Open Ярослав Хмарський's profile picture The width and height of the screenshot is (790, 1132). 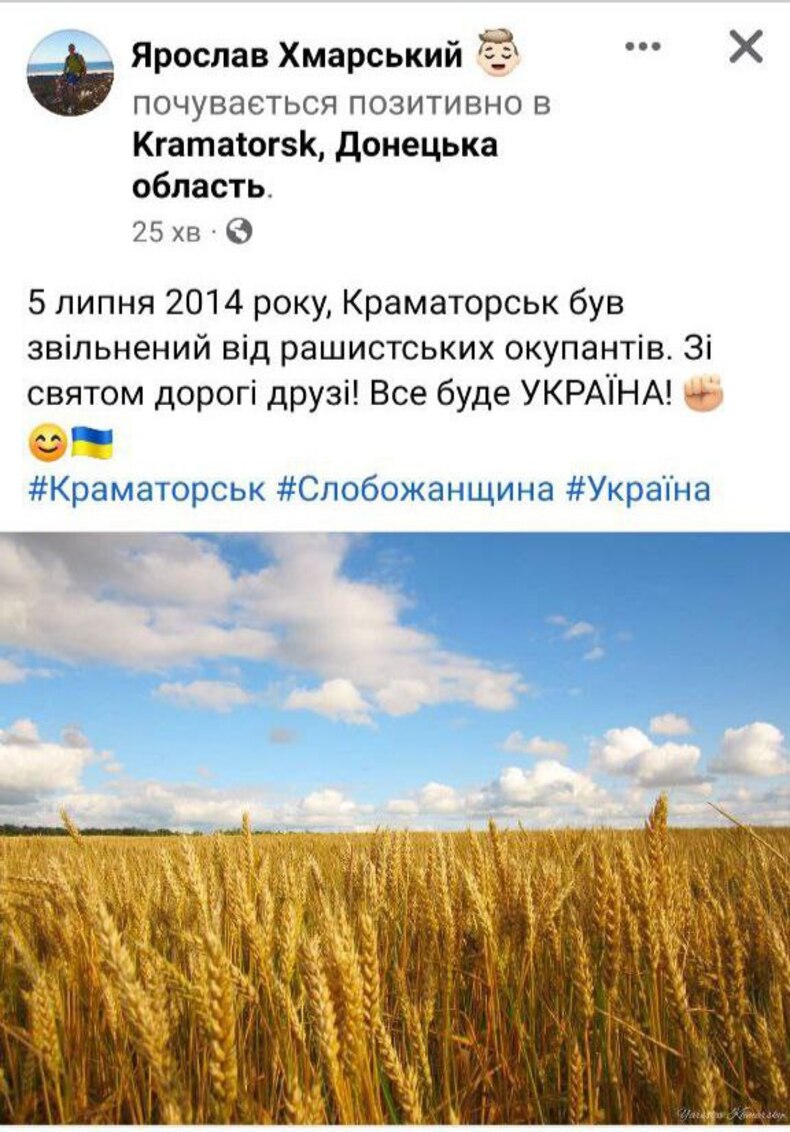[x=69, y=72]
